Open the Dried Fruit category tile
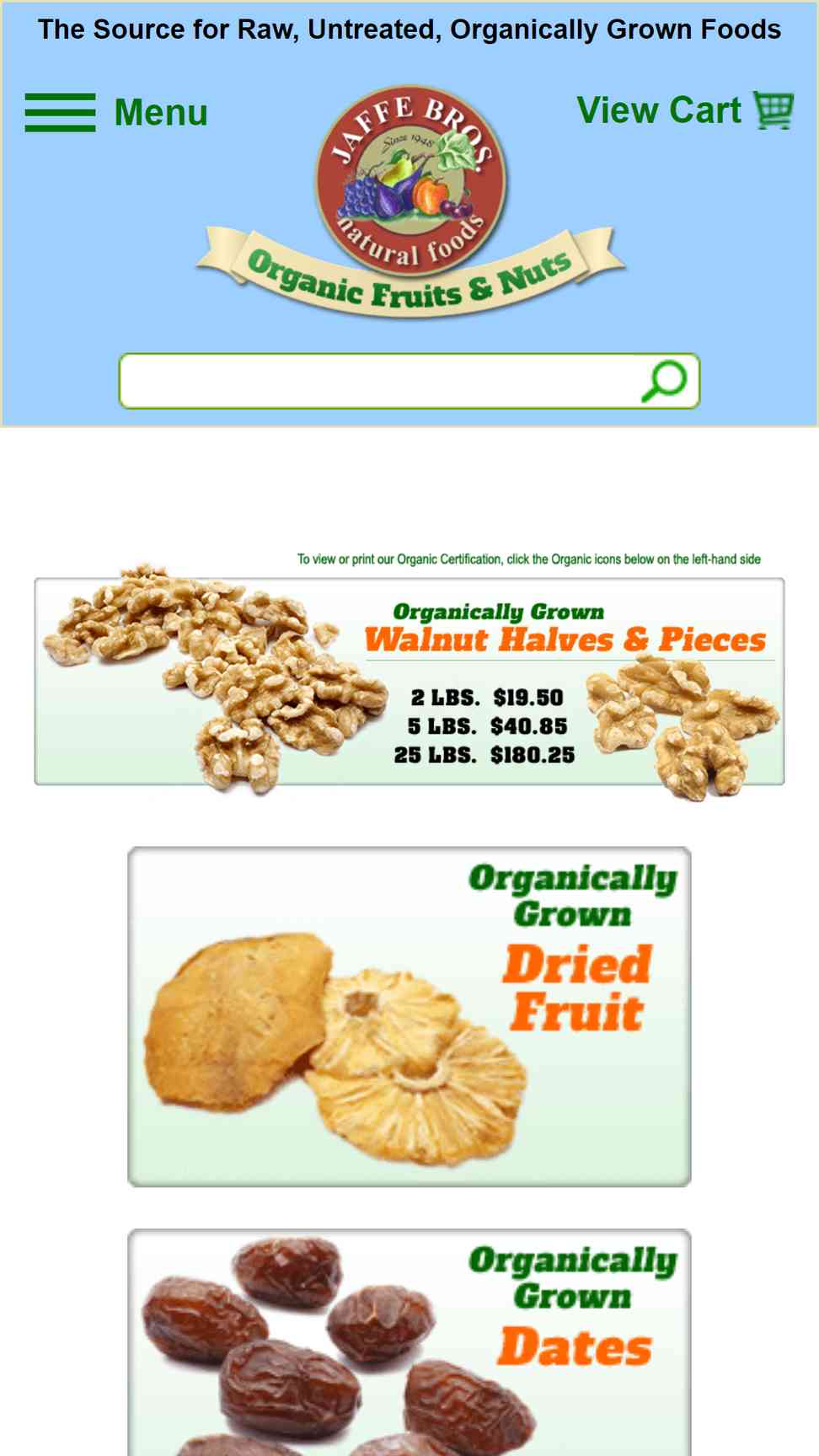The width and height of the screenshot is (819, 1456). pos(409,1017)
